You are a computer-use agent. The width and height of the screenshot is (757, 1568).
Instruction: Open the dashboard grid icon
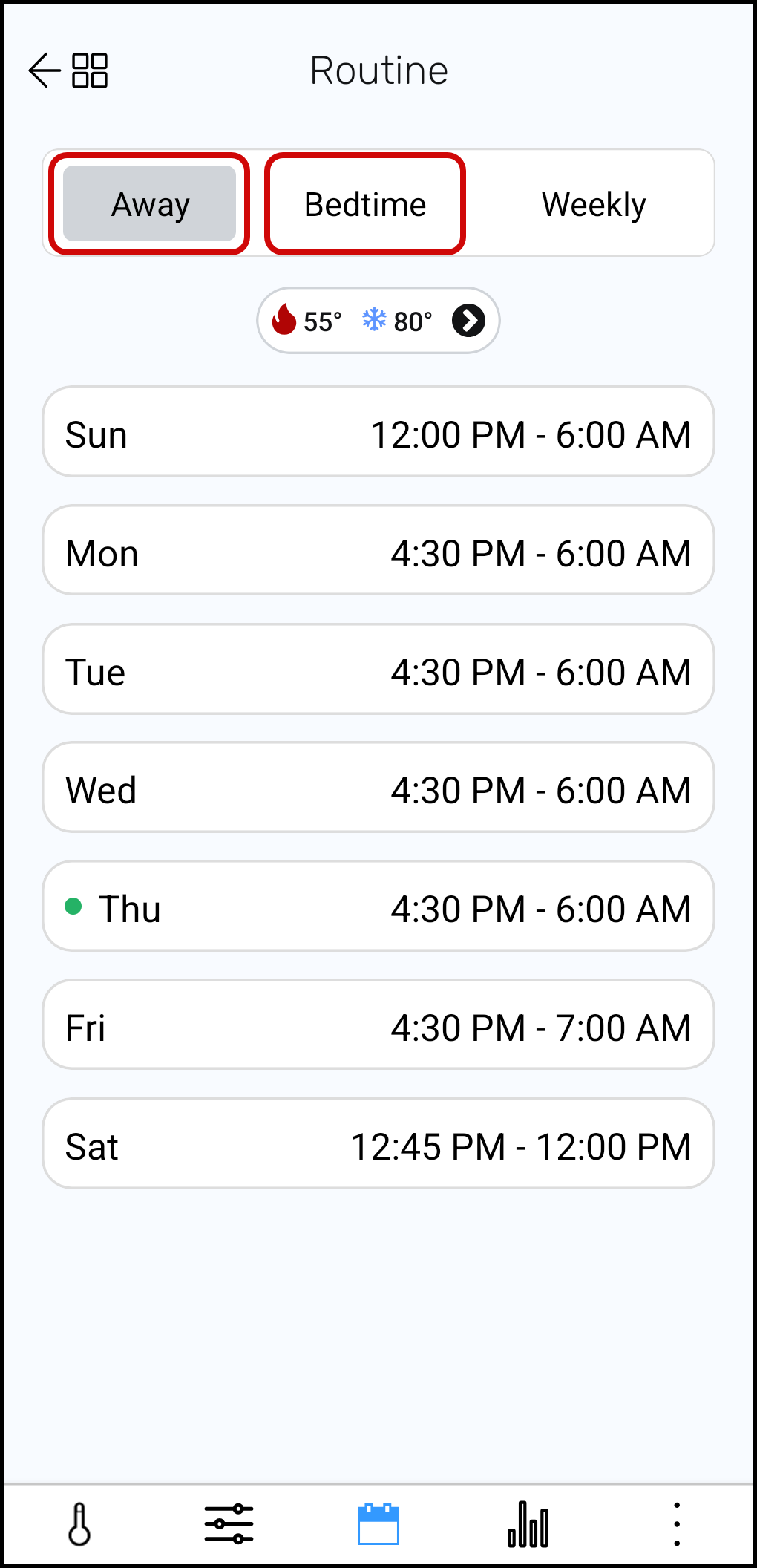pos(90,71)
